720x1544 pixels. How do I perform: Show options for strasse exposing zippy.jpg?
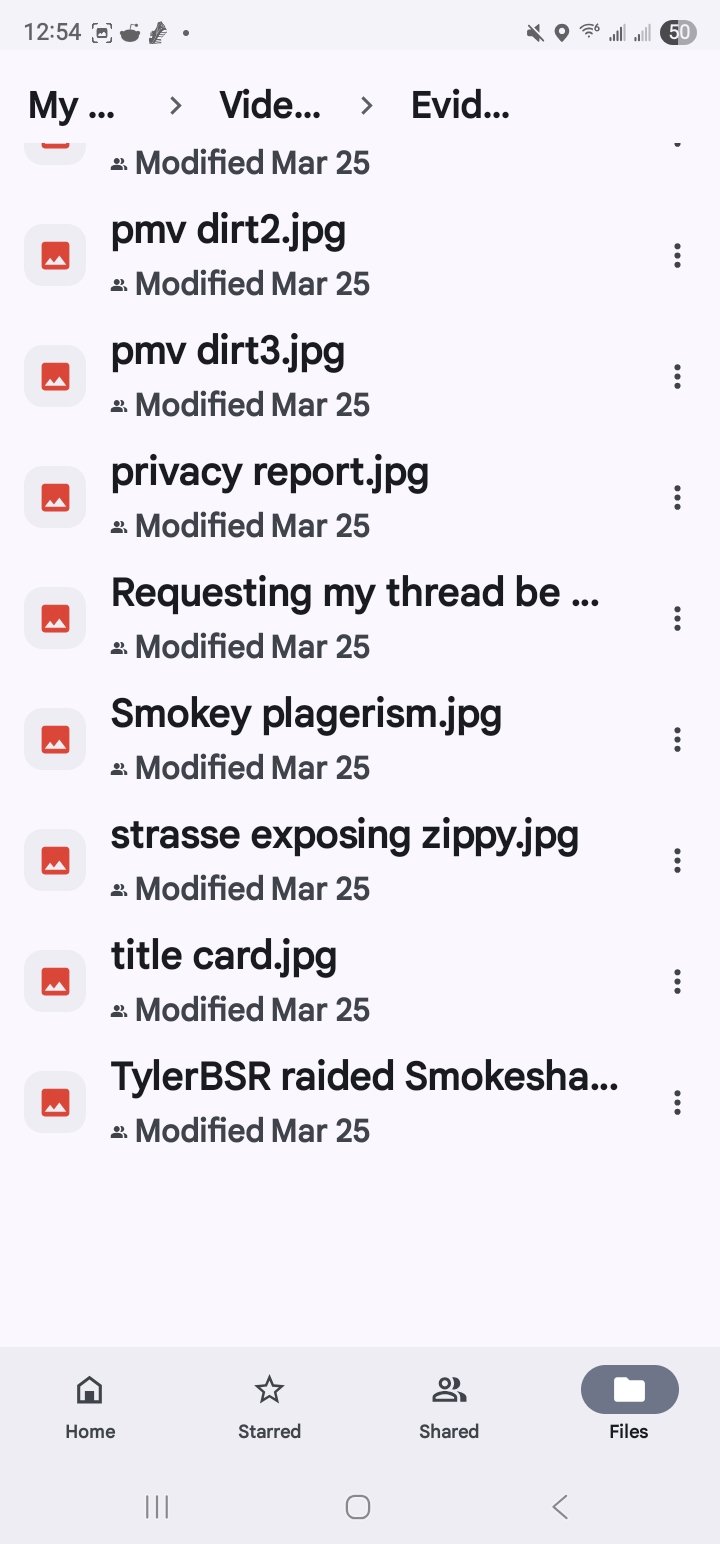click(677, 861)
